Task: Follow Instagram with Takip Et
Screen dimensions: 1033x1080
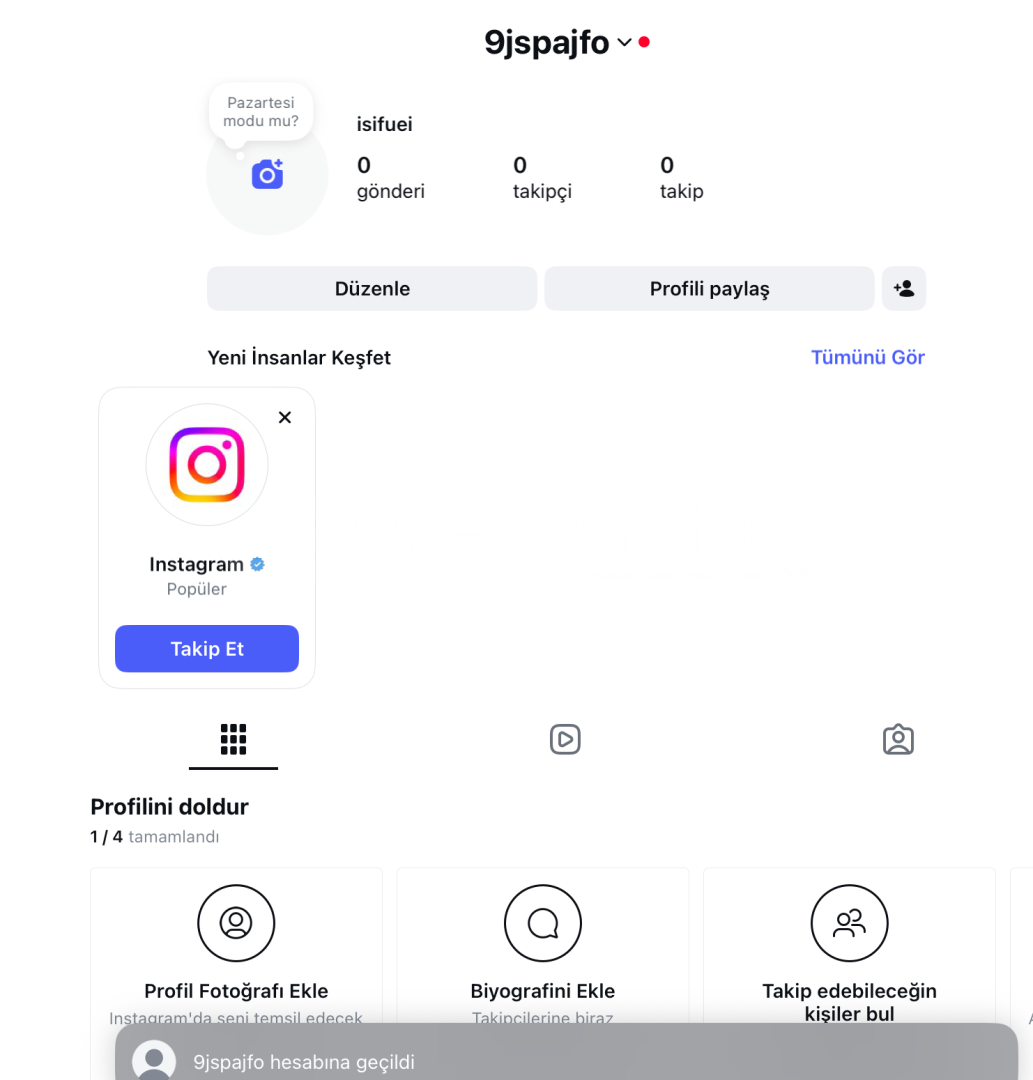Action: (207, 649)
